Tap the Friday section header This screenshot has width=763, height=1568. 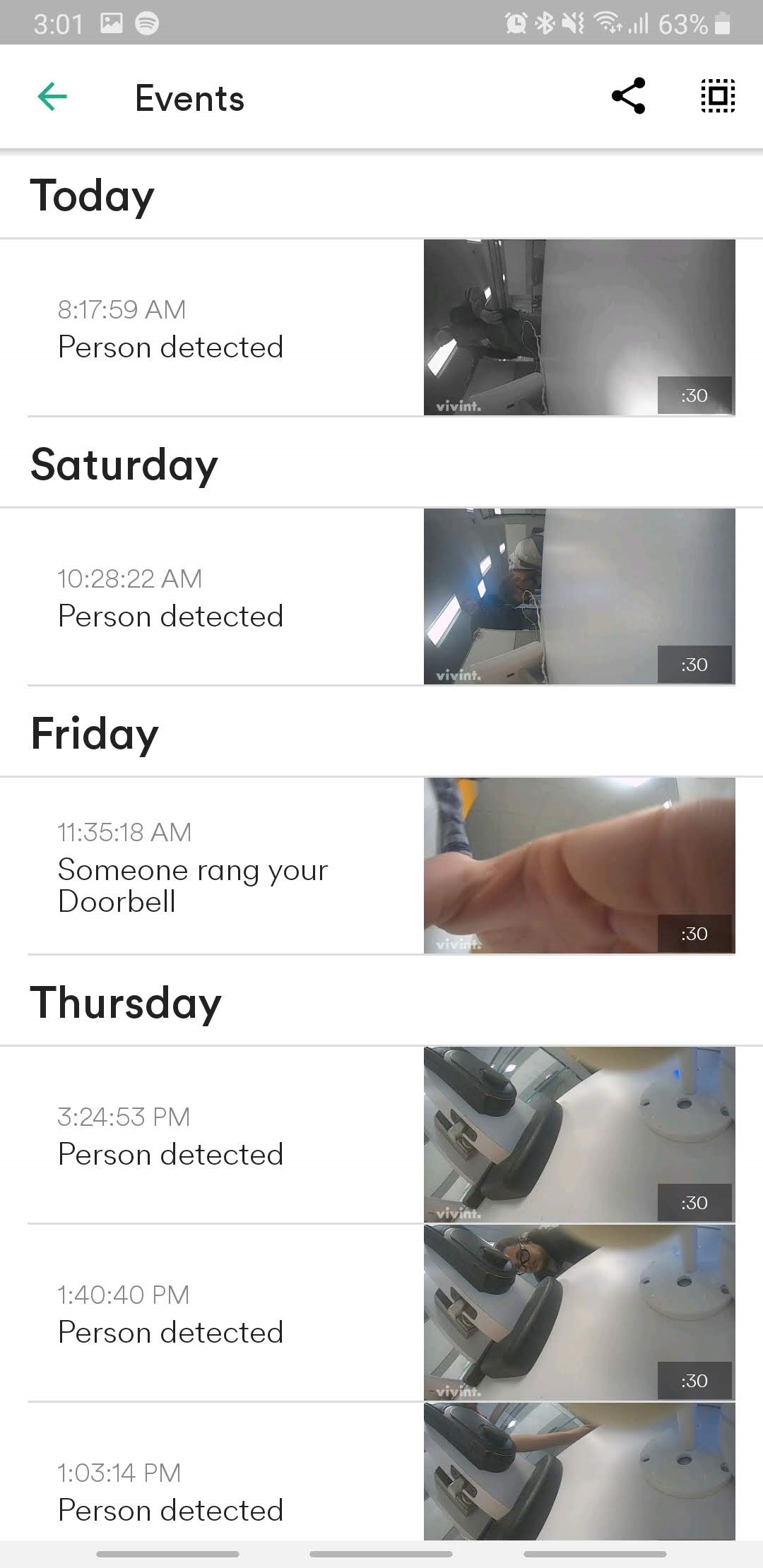tap(95, 733)
